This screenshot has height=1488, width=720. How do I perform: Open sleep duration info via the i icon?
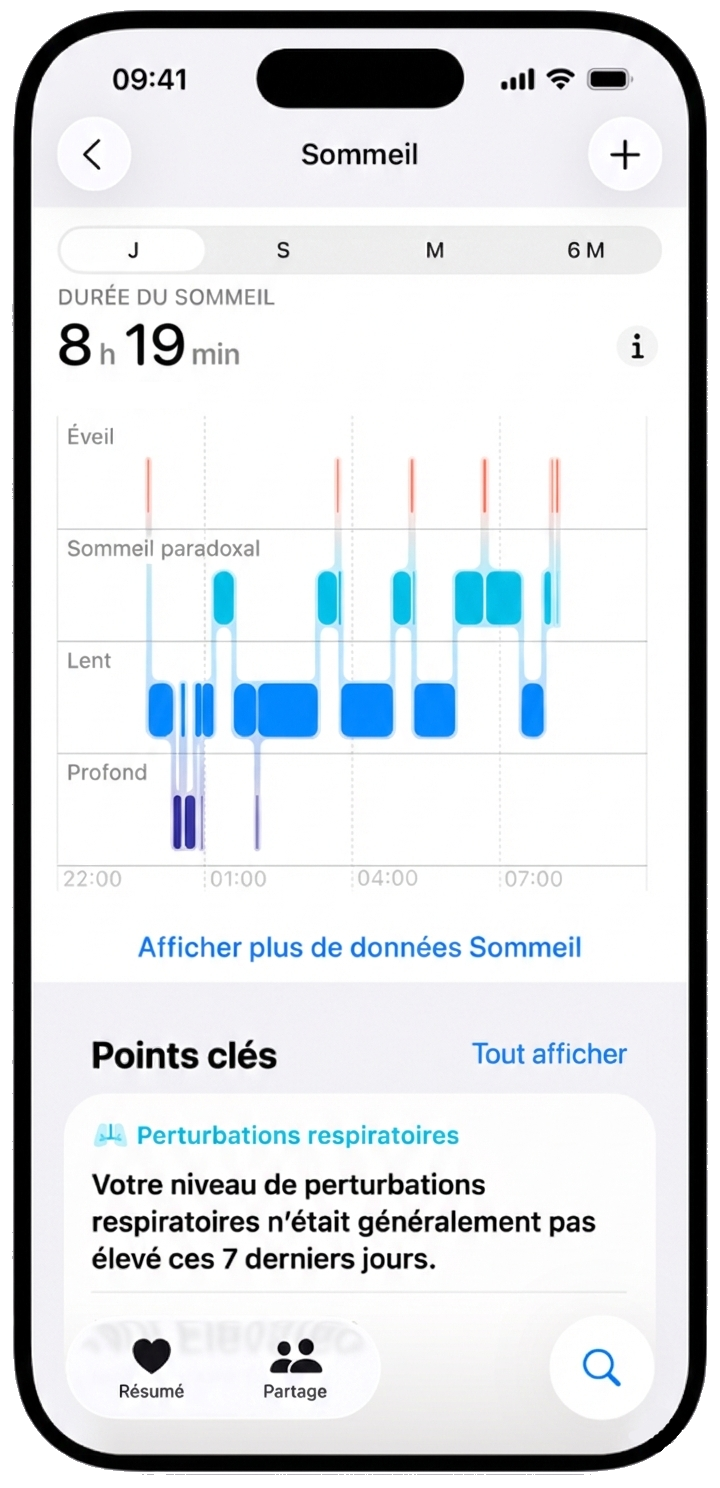click(637, 347)
